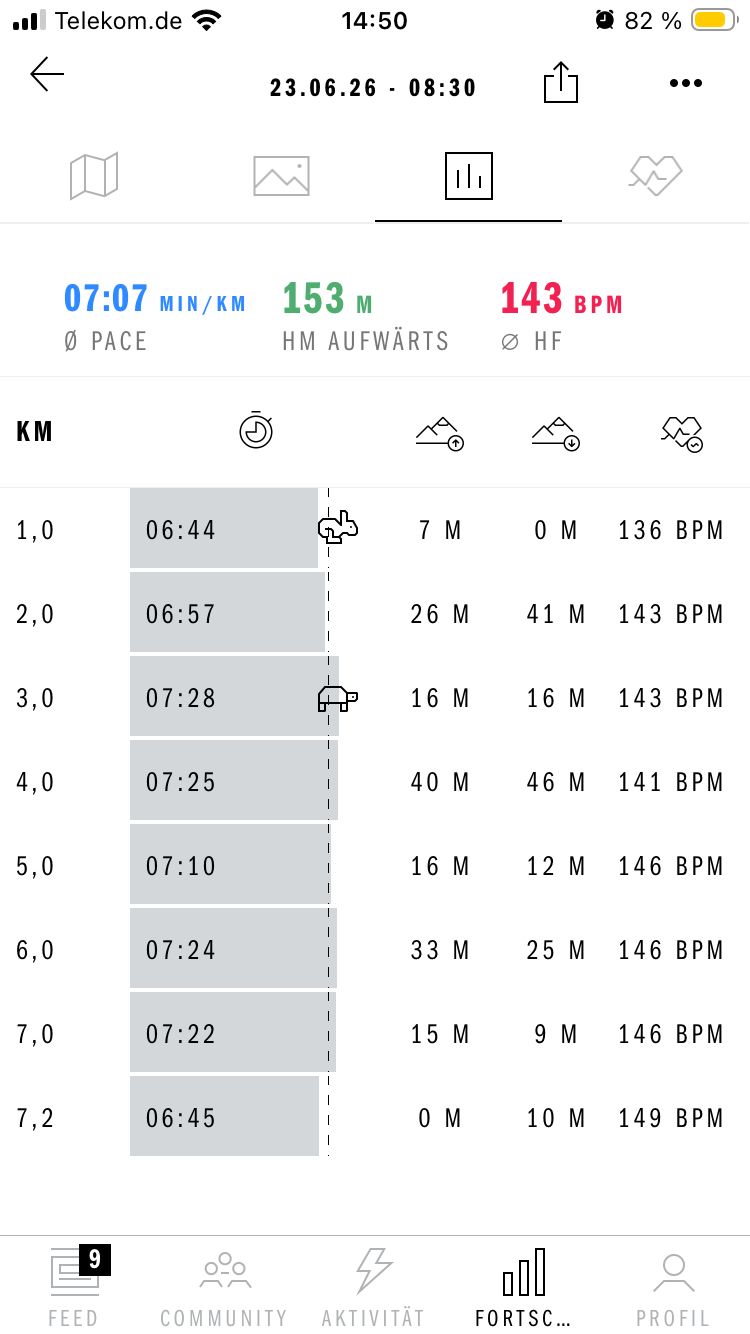Viewport: 750px width, 1334px height.
Task: Open the Fortschritt progress tab
Action: tap(524, 1286)
